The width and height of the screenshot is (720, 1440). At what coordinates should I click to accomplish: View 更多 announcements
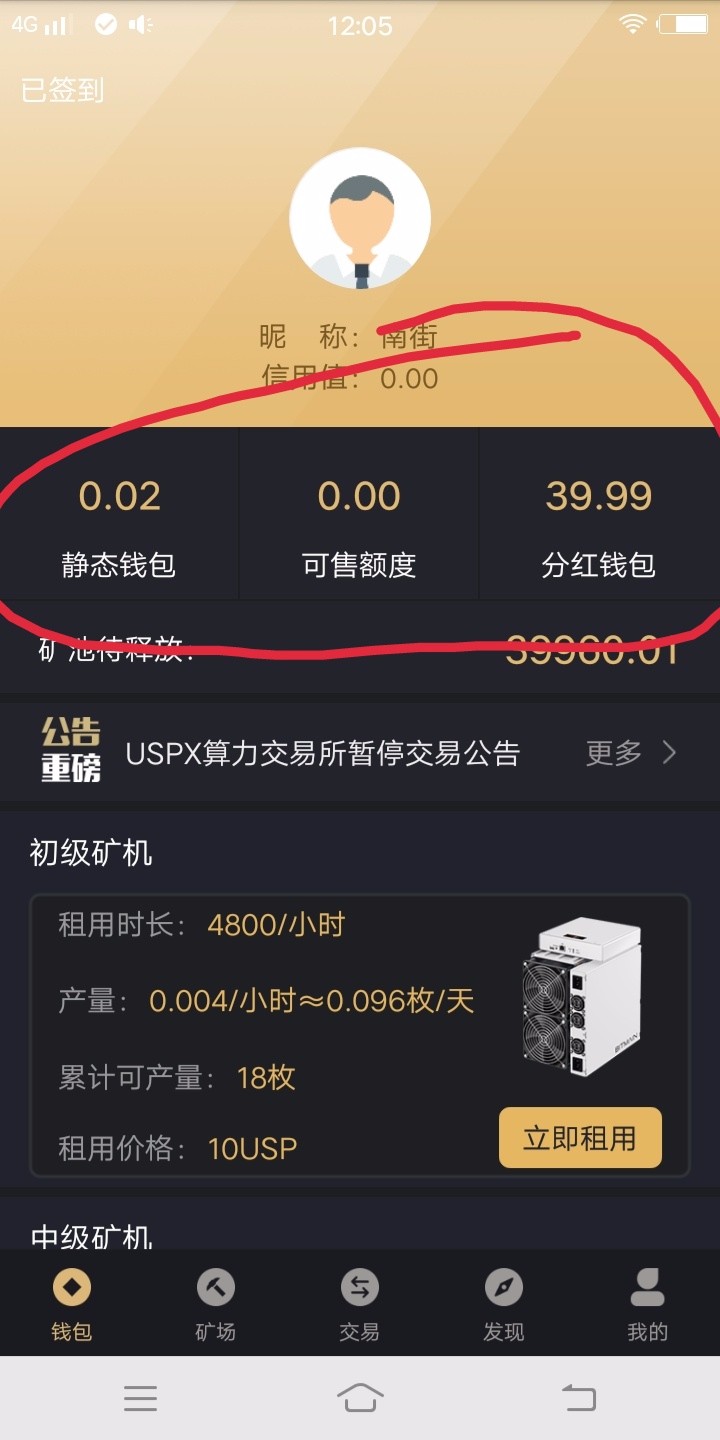(631, 753)
